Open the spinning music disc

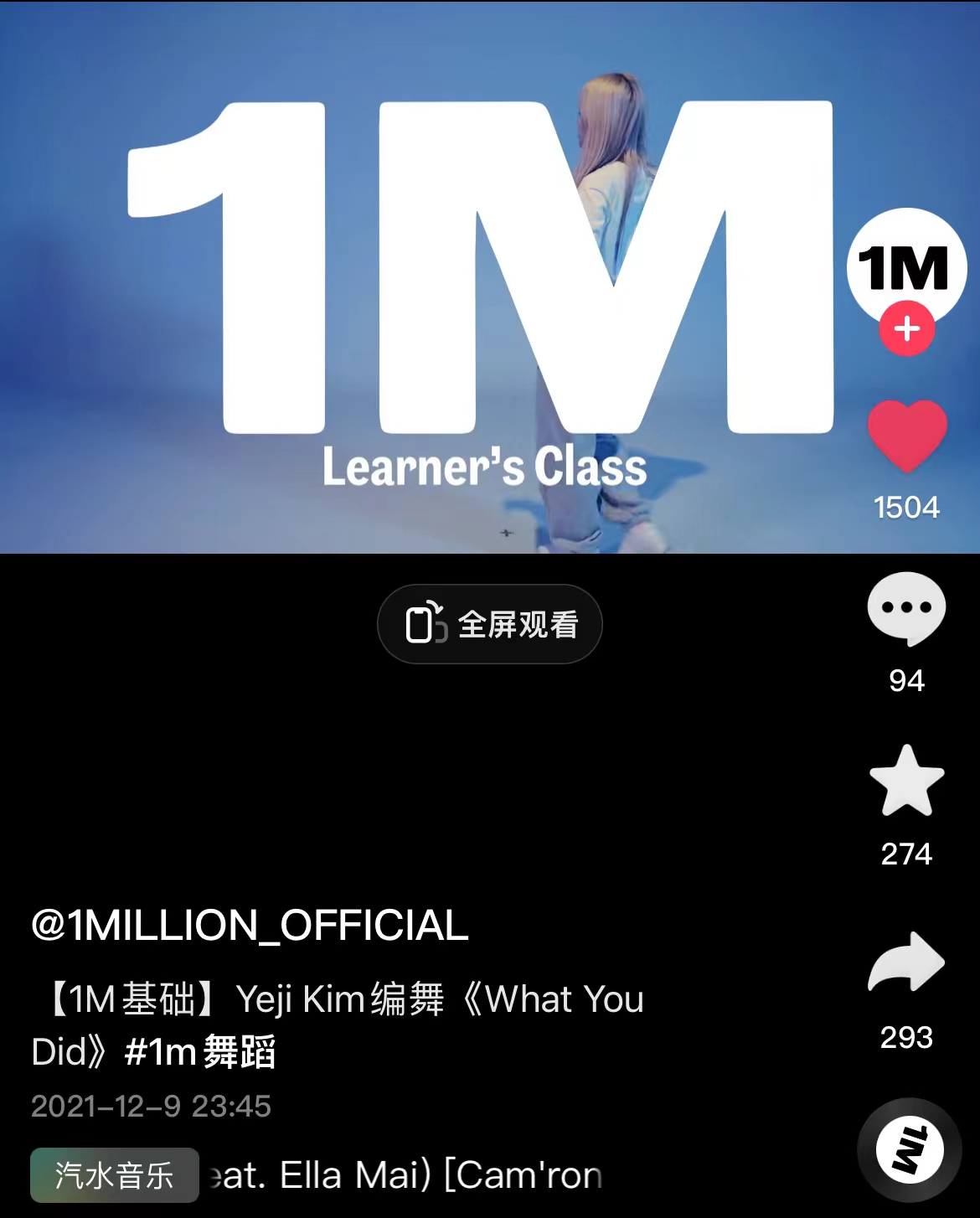click(909, 1149)
